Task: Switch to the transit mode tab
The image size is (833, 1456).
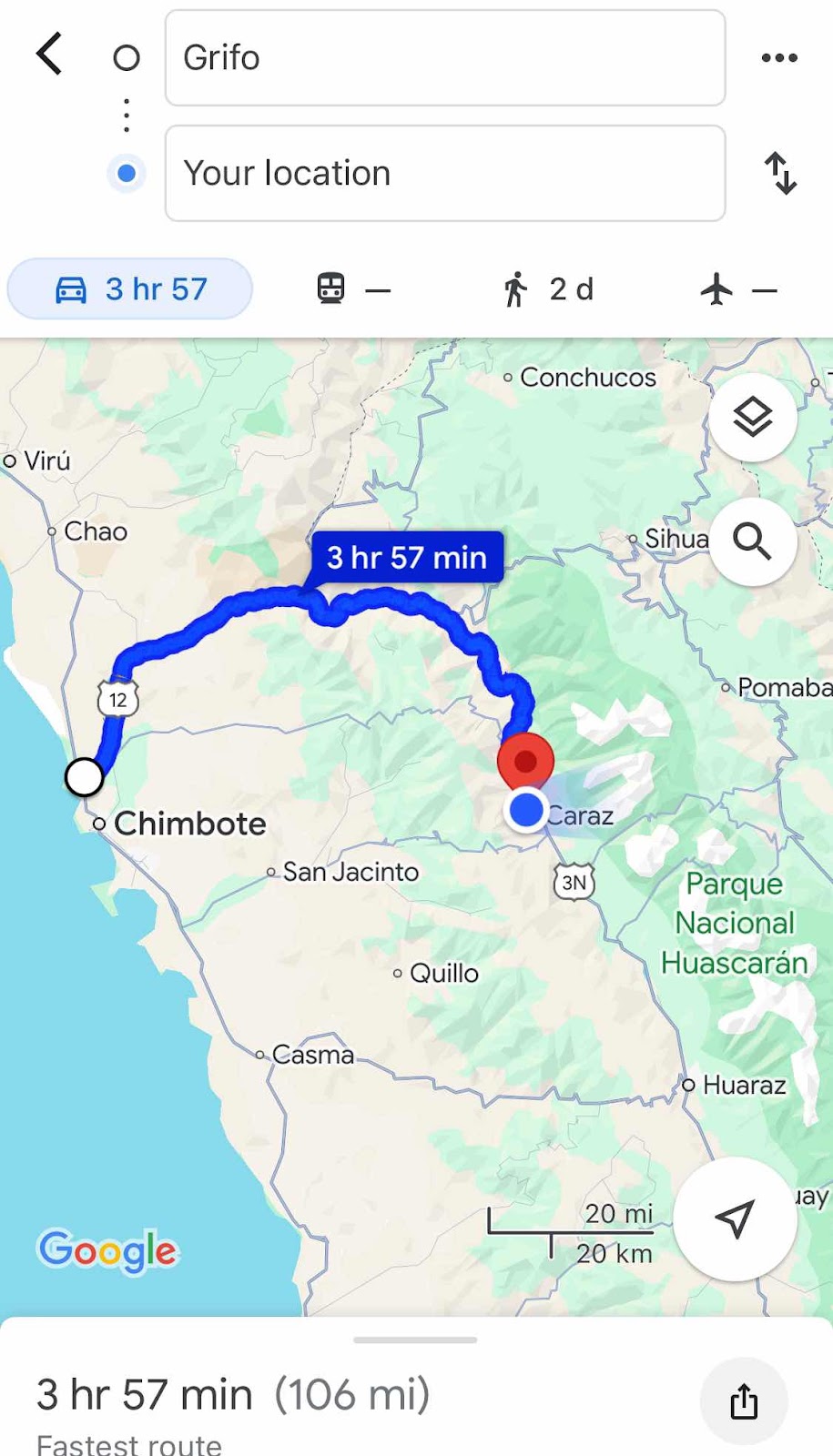Action: (353, 289)
